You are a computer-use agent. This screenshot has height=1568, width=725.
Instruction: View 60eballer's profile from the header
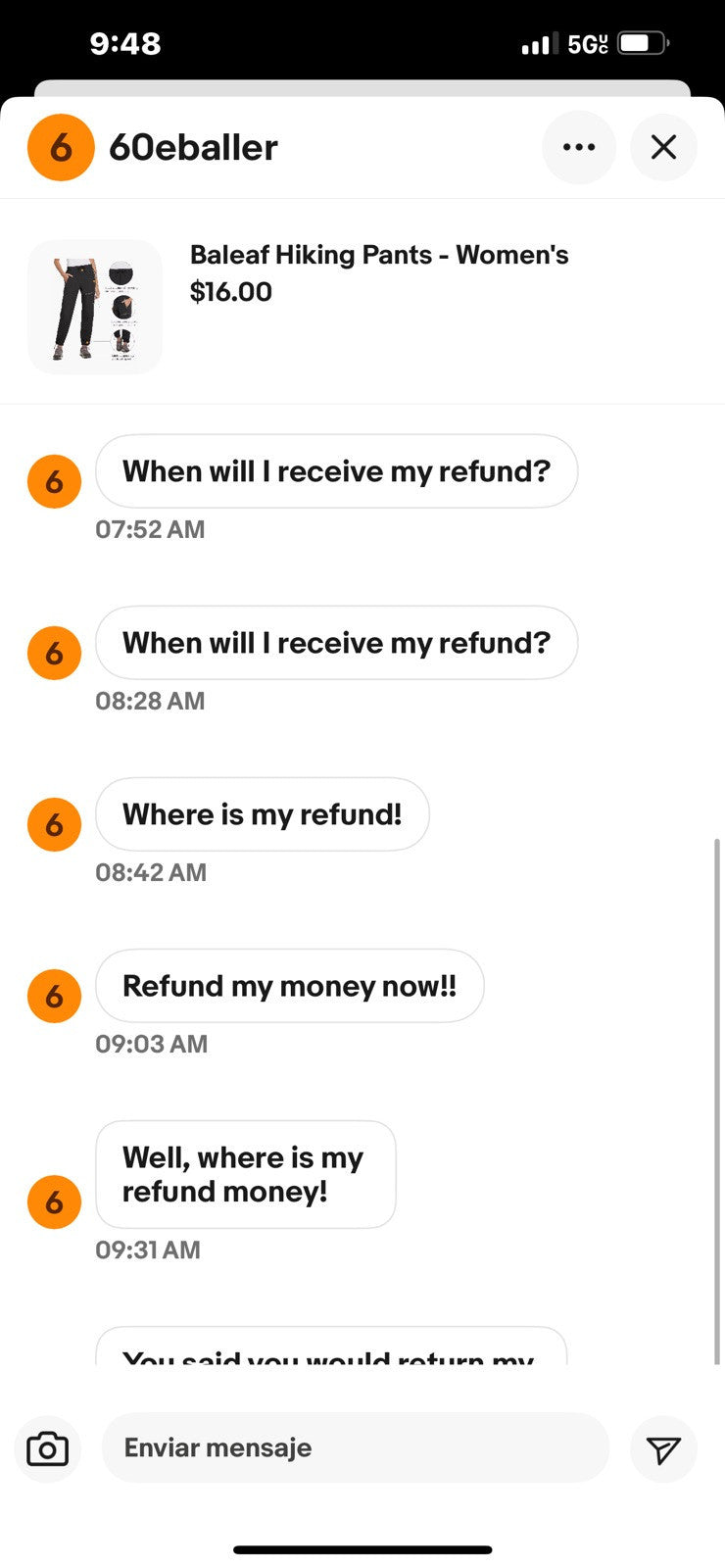coord(193,148)
